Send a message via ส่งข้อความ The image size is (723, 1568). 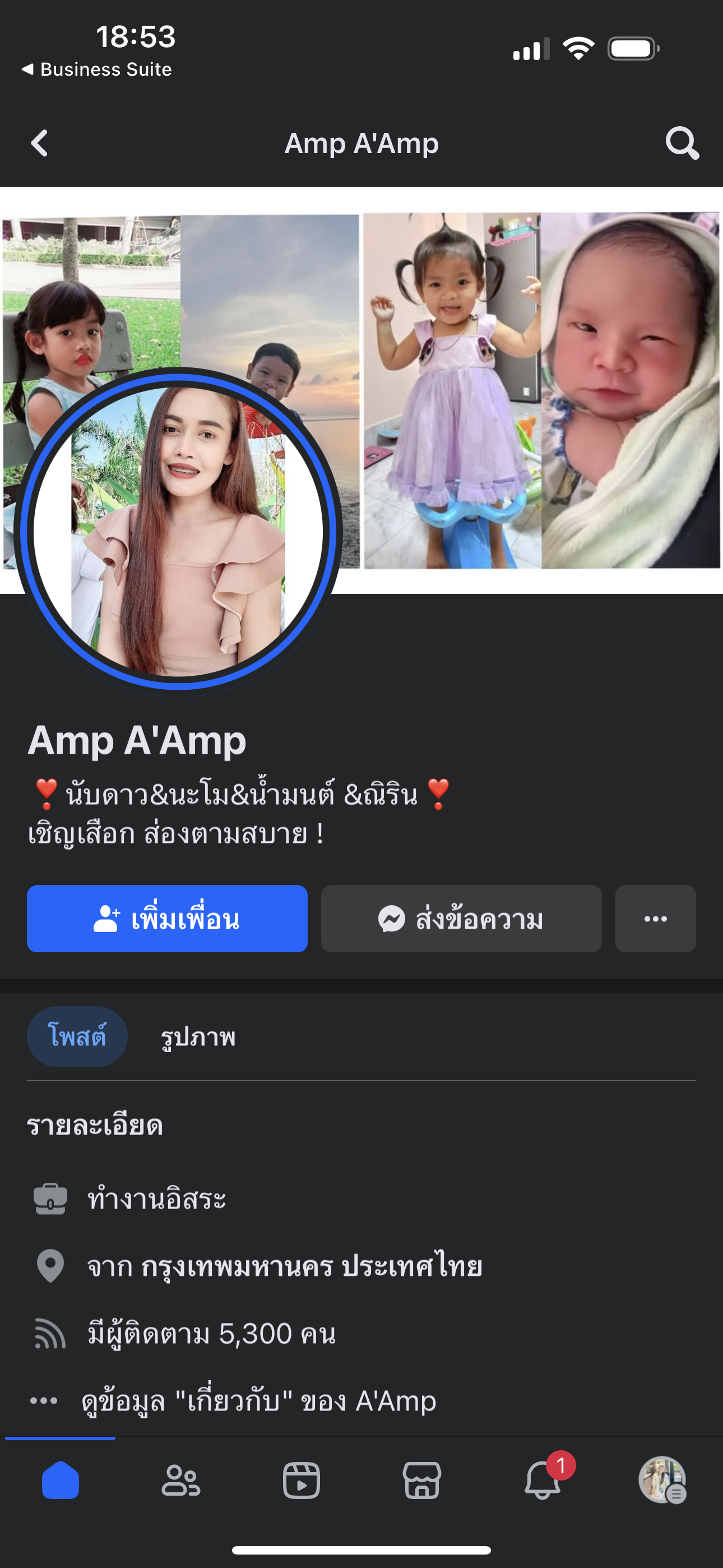point(461,919)
